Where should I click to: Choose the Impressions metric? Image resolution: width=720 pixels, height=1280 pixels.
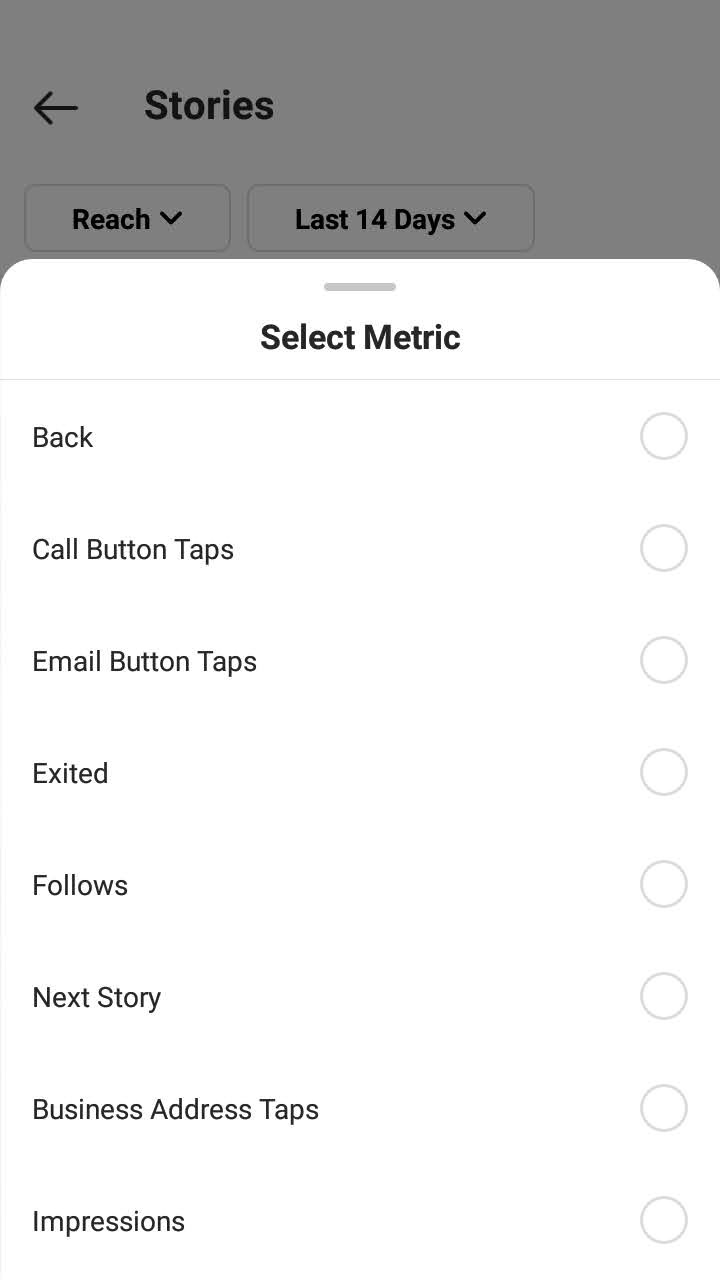click(360, 1221)
